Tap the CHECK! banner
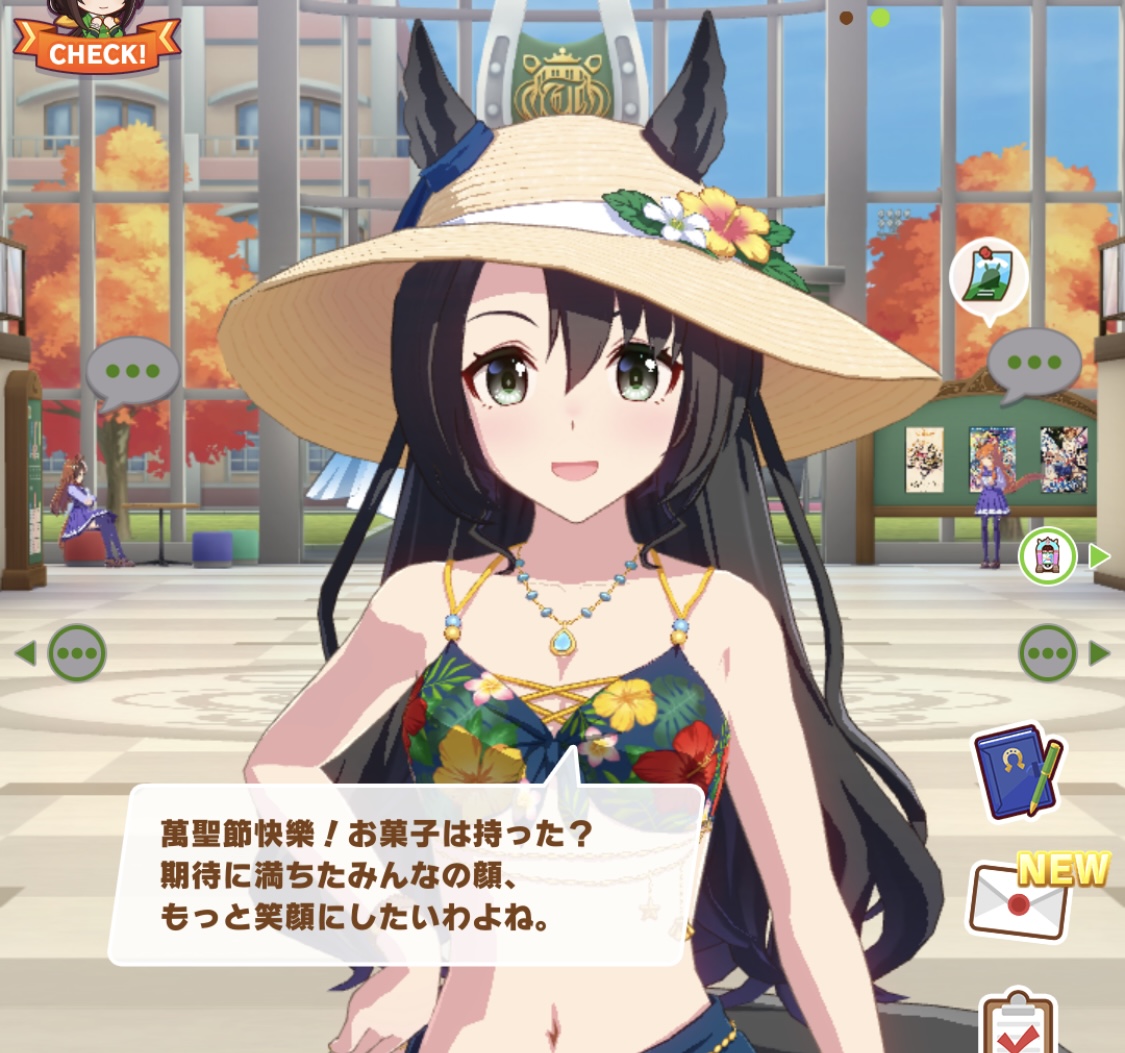1125x1053 pixels. (97, 52)
